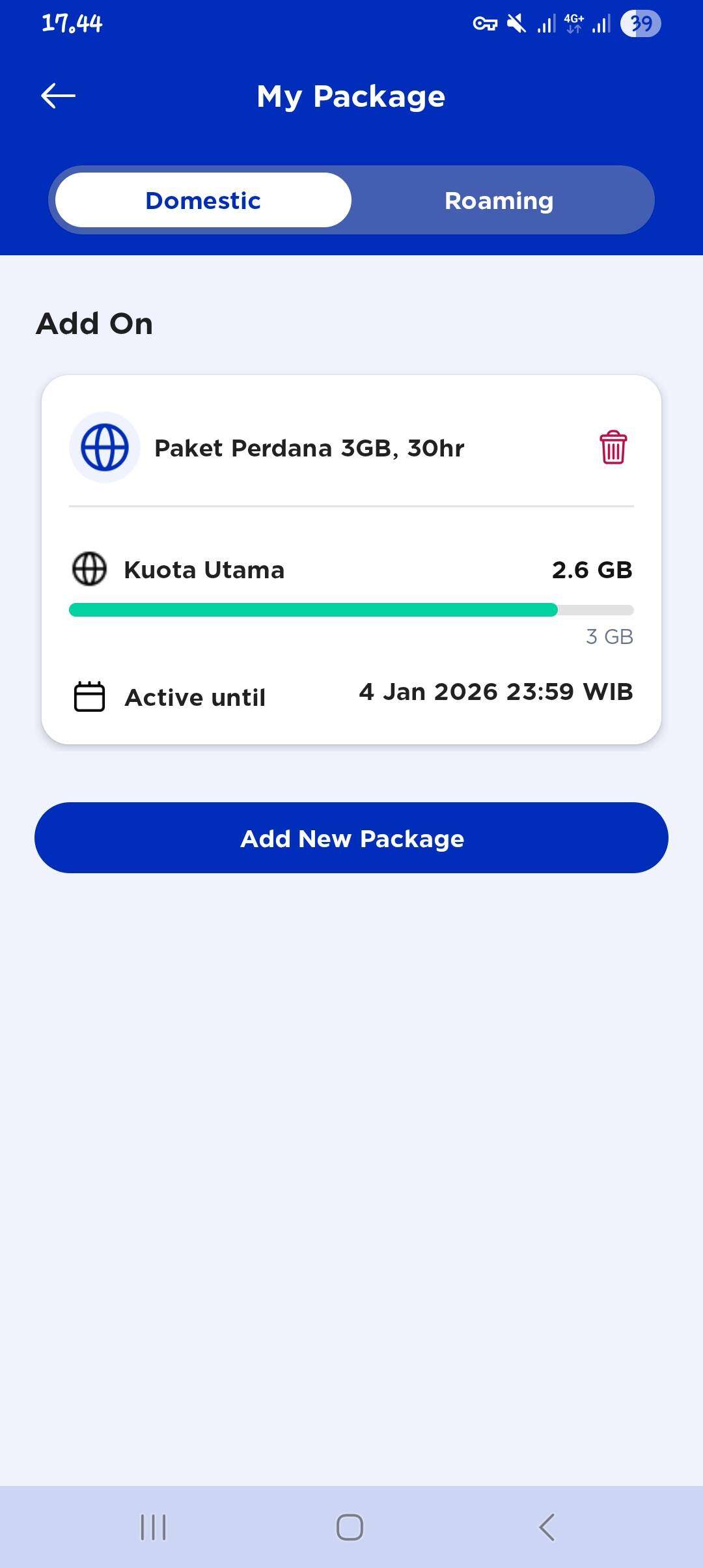Tap the Add New Package button

351,838
